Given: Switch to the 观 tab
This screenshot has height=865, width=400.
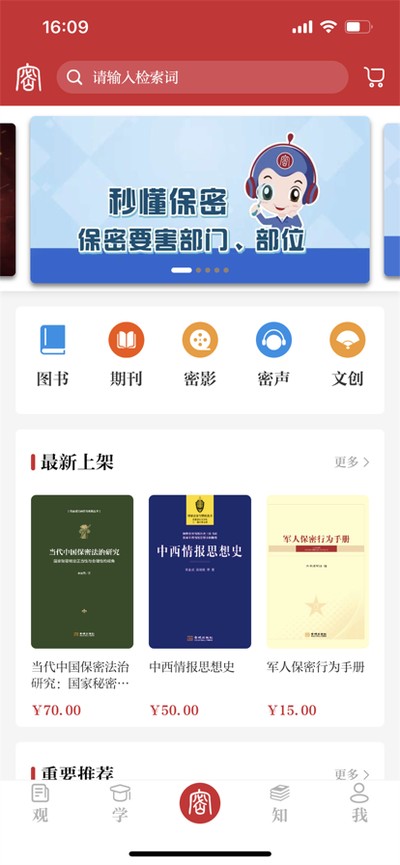Looking at the screenshot, I should 40,804.
